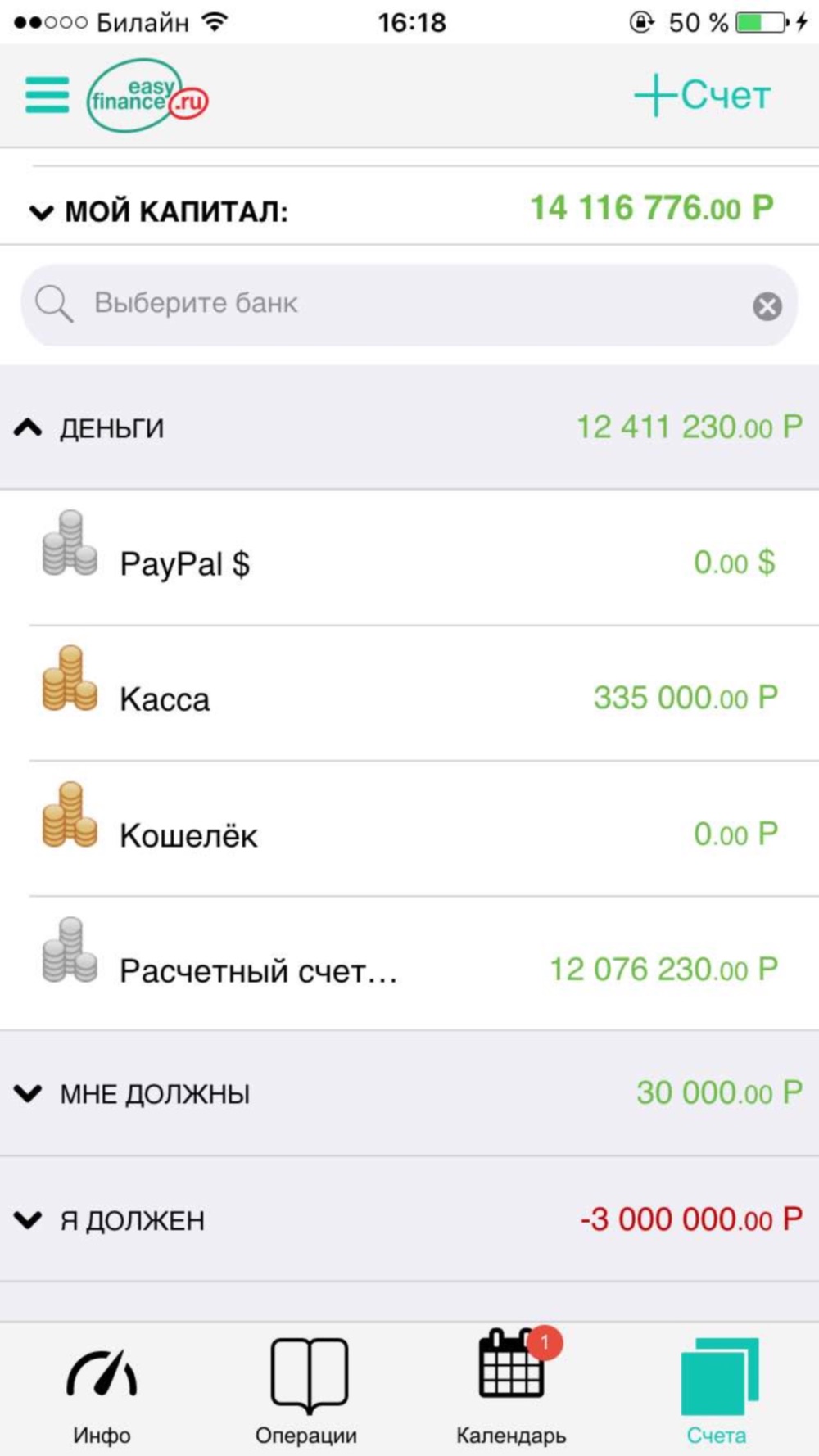Image resolution: width=819 pixels, height=1456 pixels.
Task: Go to the Календарь tab
Action: click(x=512, y=1388)
